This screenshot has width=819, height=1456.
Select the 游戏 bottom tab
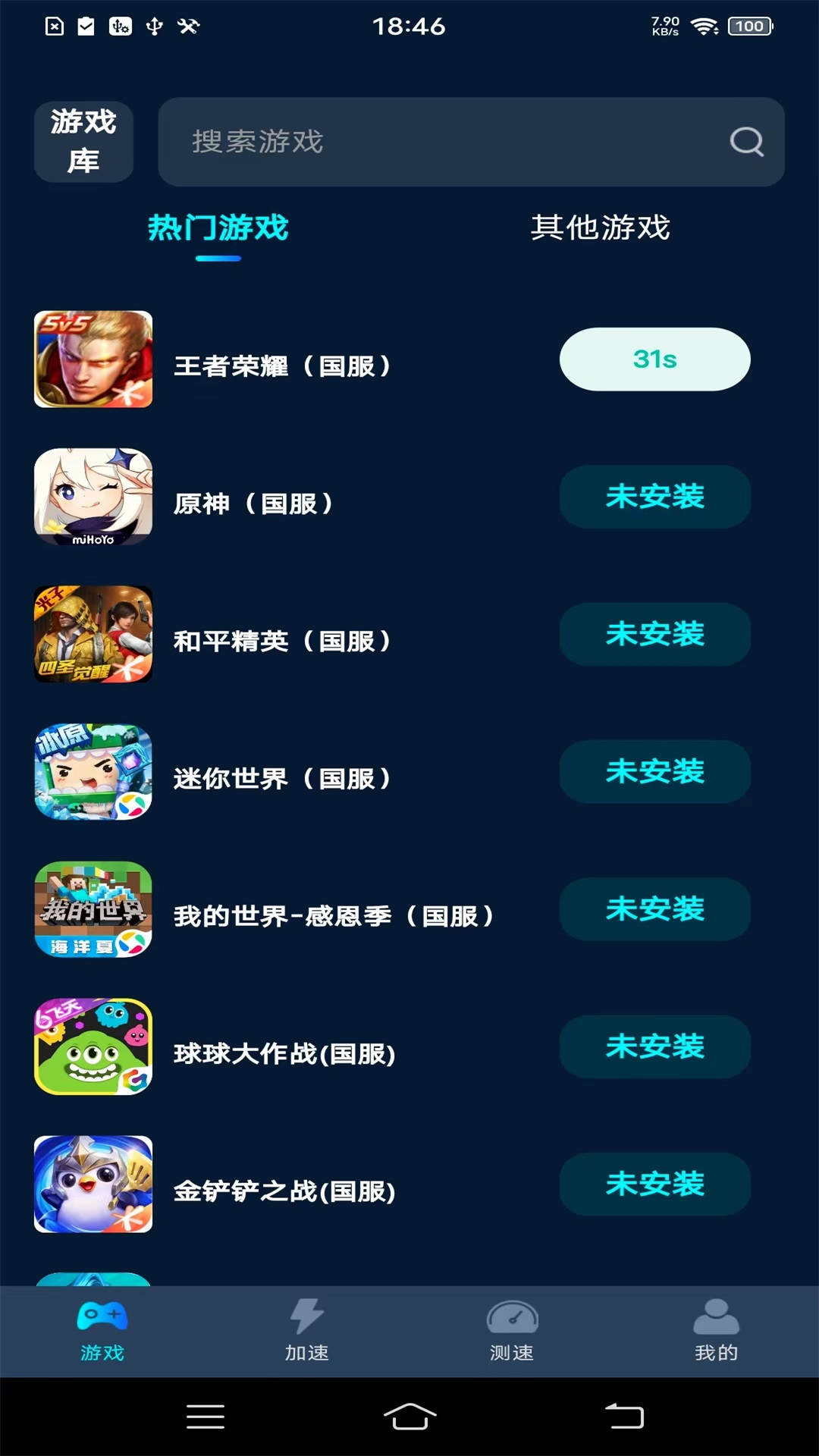pyautogui.click(x=102, y=1332)
